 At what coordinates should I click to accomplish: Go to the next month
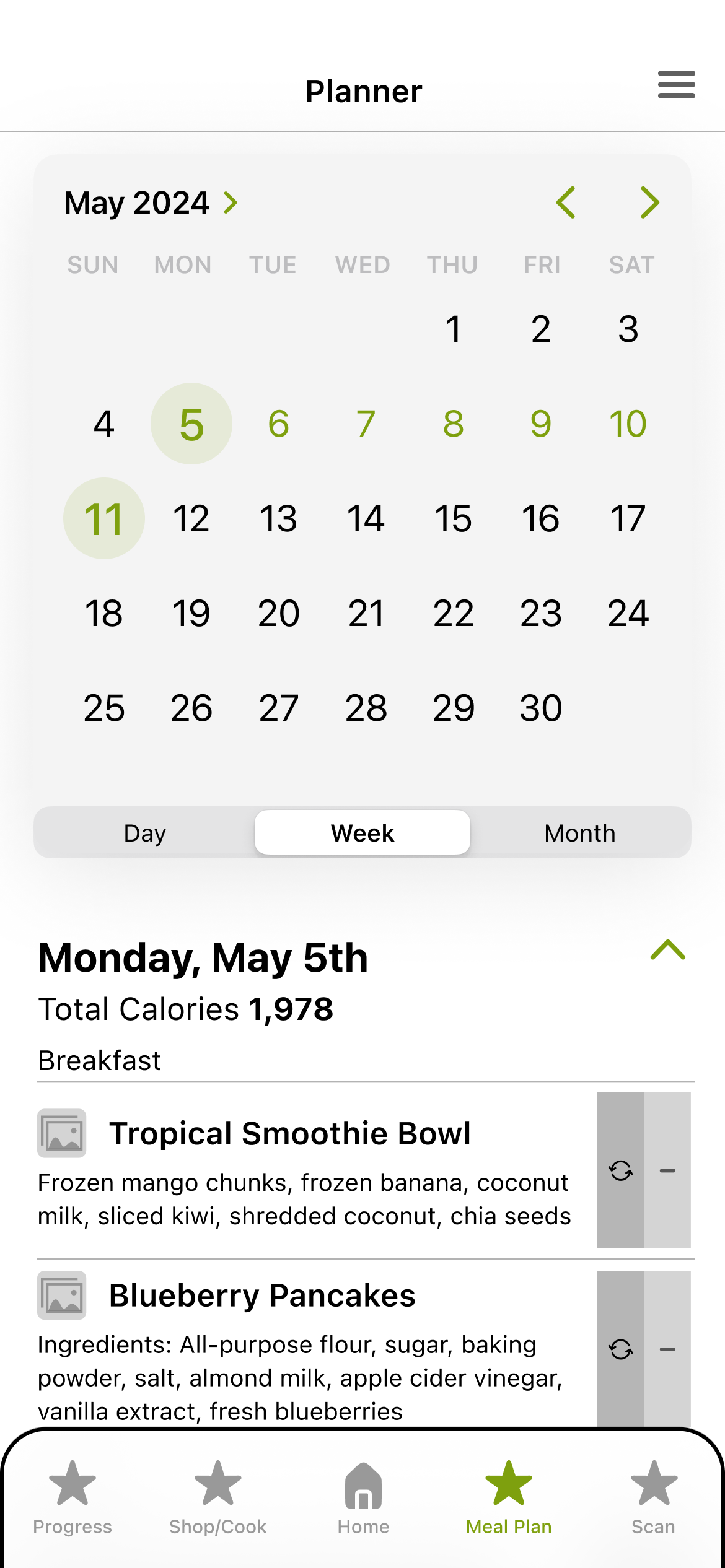pyautogui.click(x=649, y=203)
